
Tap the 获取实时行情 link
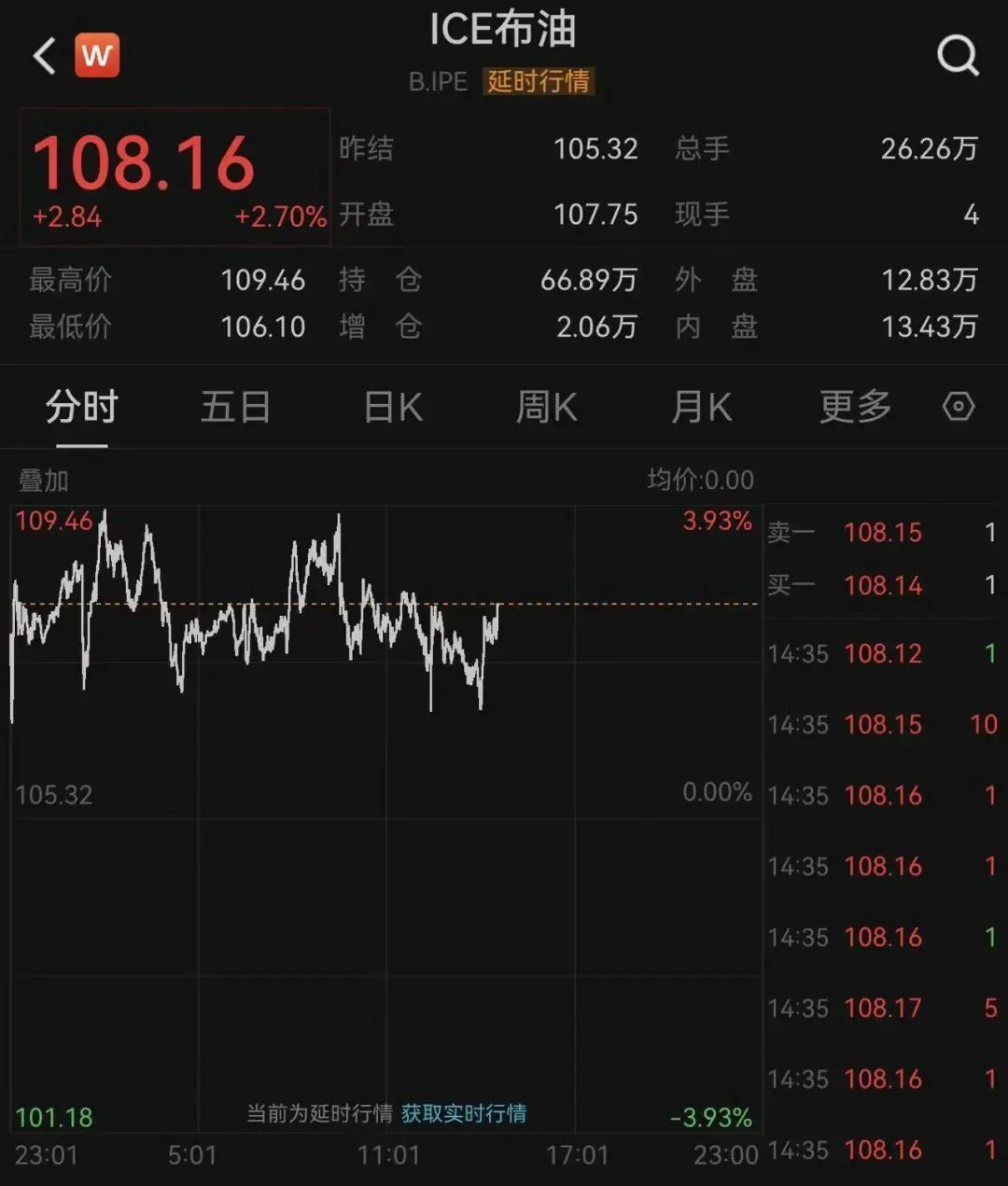tap(464, 1113)
